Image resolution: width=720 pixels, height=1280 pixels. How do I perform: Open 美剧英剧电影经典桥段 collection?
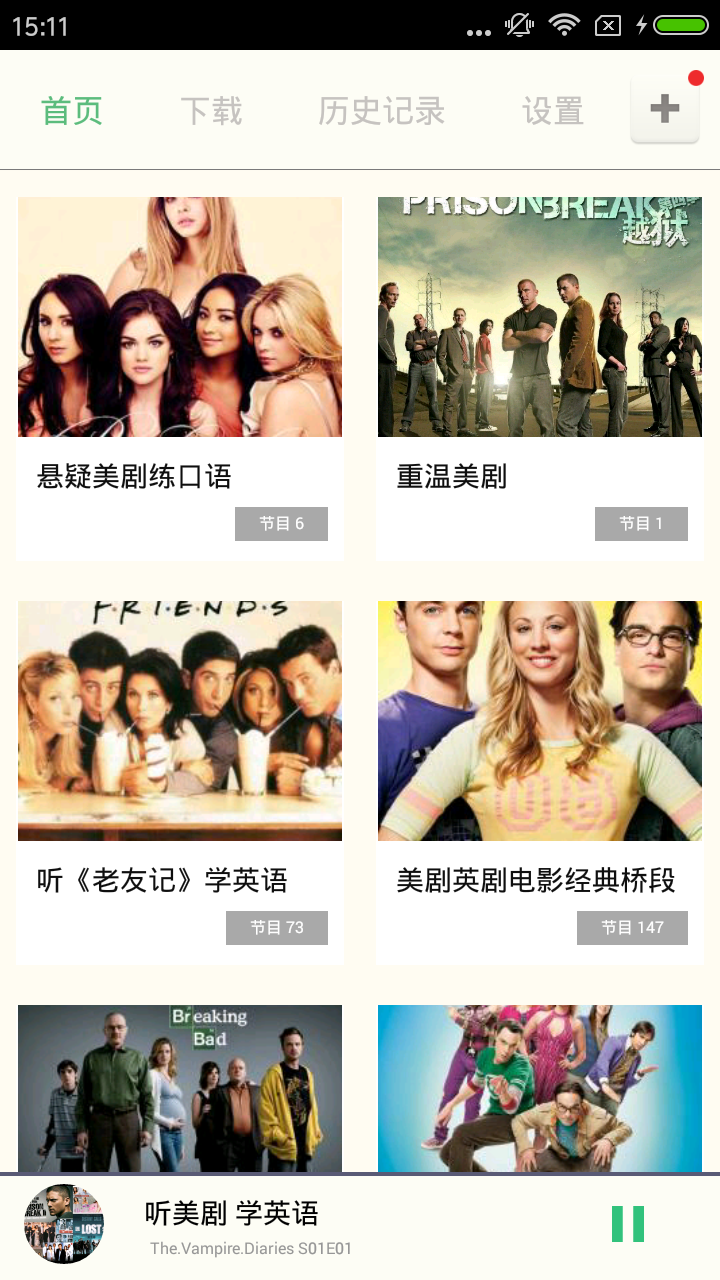coord(540,780)
